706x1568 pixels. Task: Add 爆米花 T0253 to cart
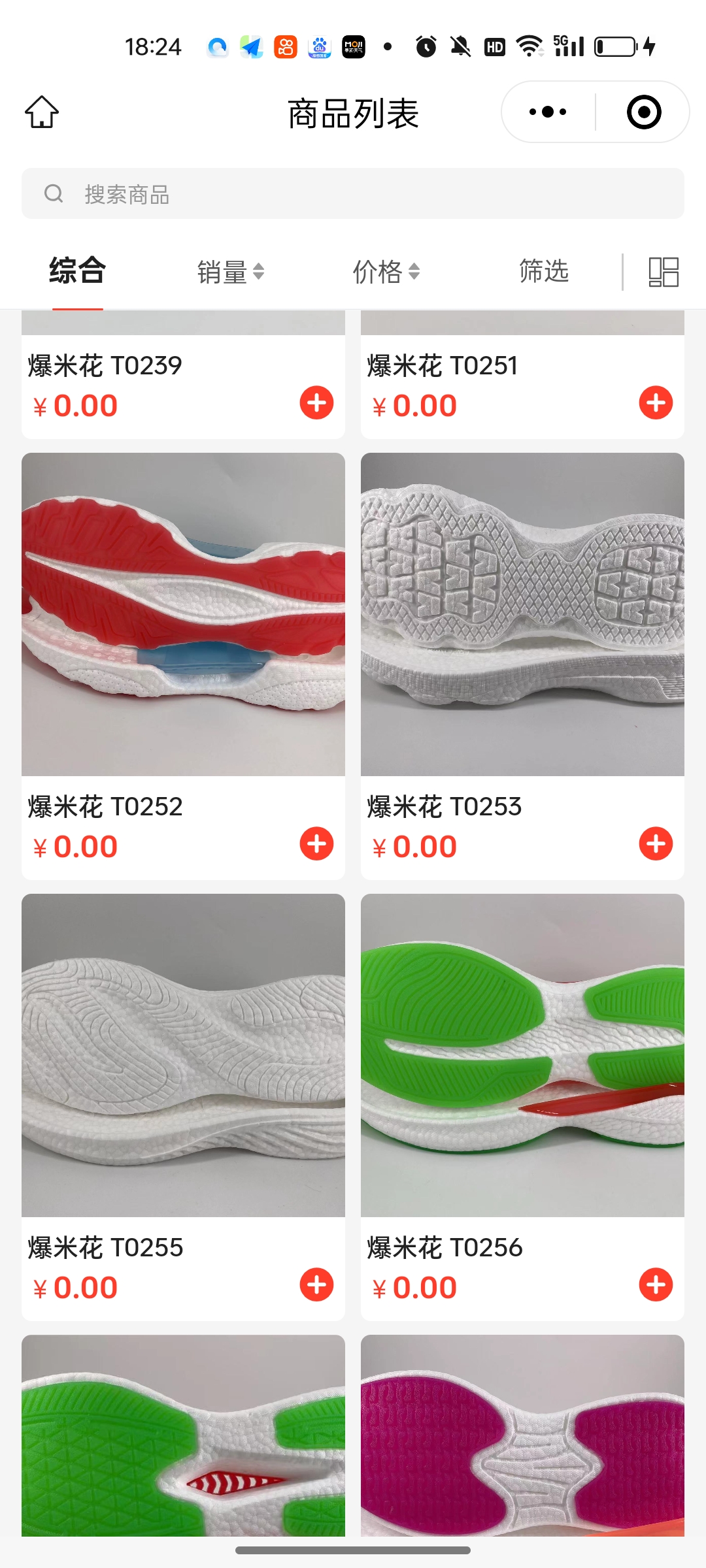[656, 844]
